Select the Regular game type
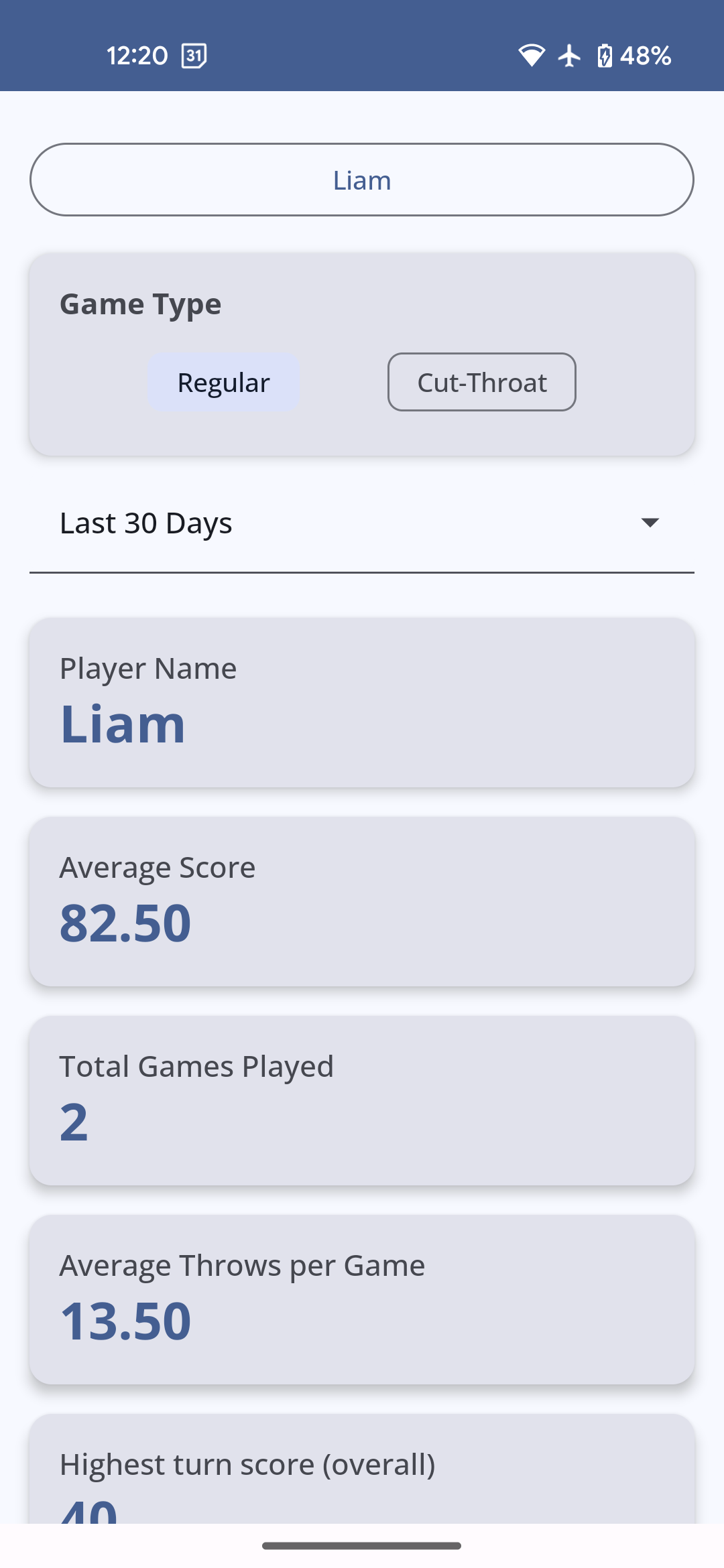Viewport: 724px width, 1568px height. [x=224, y=382]
